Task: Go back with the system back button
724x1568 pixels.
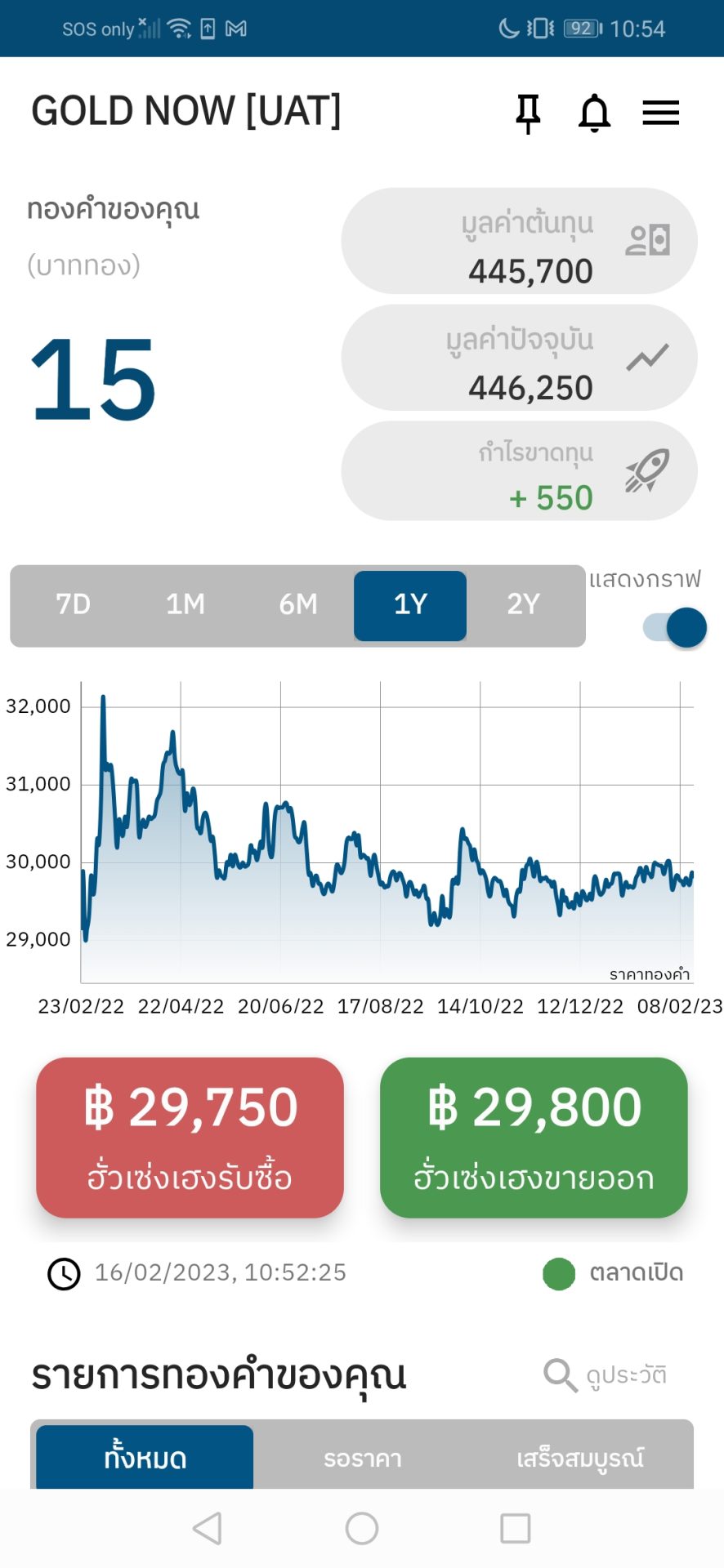Action: pos(208,1528)
